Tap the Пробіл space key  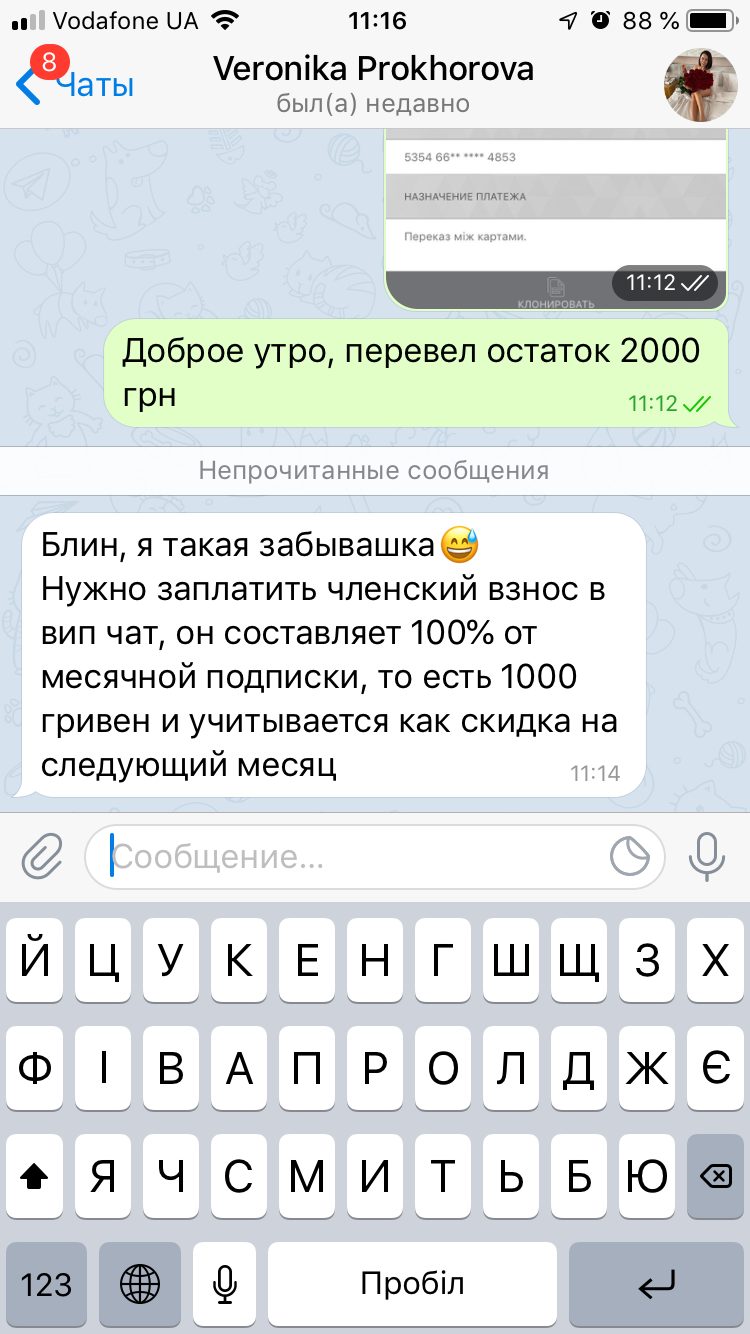pos(413,1284)
